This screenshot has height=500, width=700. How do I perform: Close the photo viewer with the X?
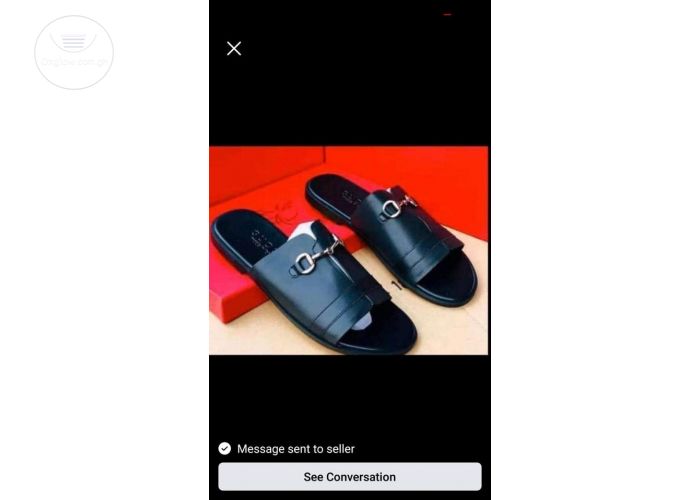coord(234,48)
